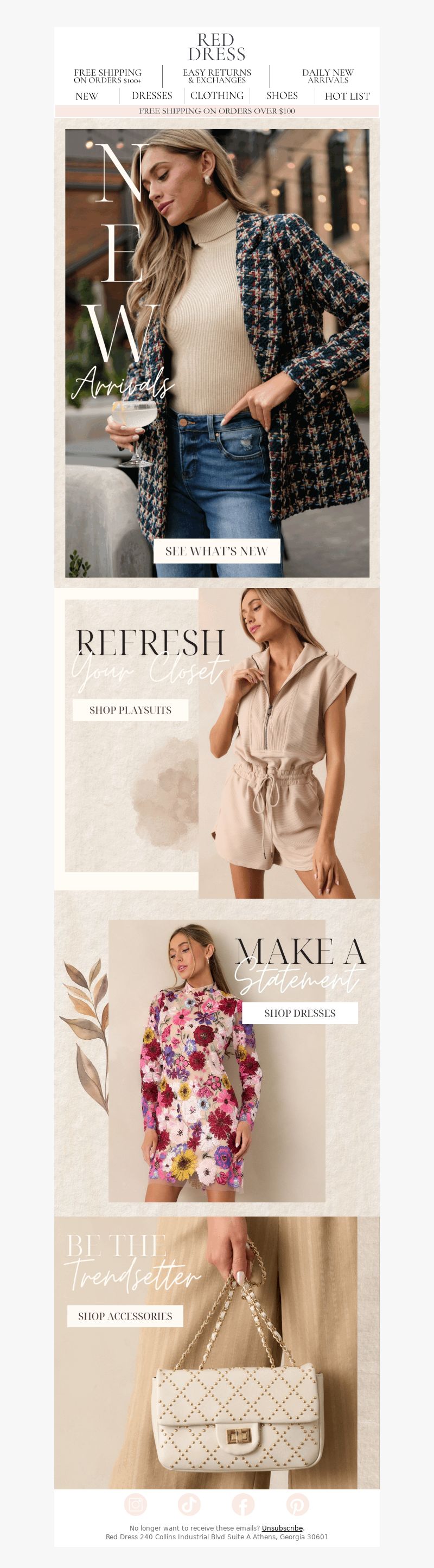
Task: Open Red Dress Instagram page
Action: tap(135, 1504)
